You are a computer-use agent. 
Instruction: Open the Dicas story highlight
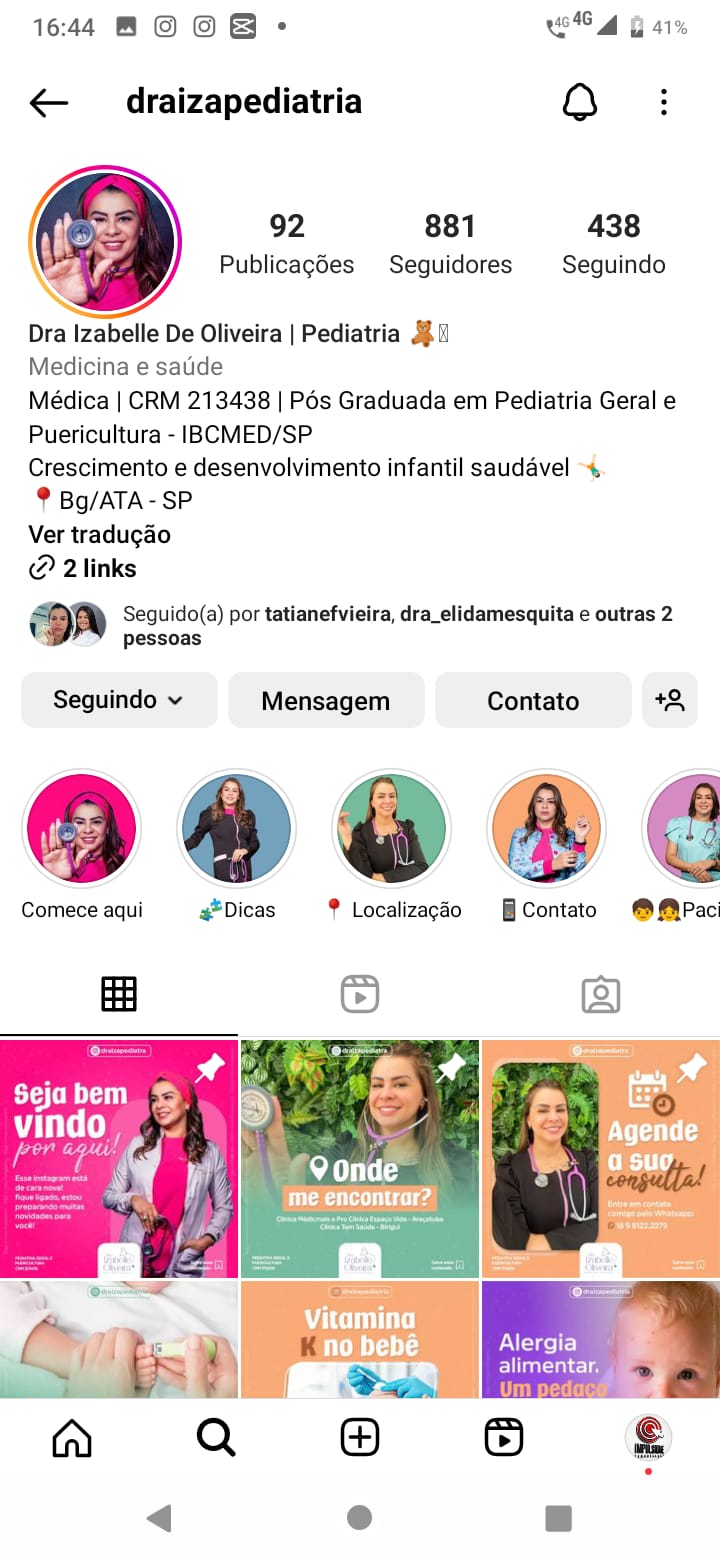click(237, 830)
